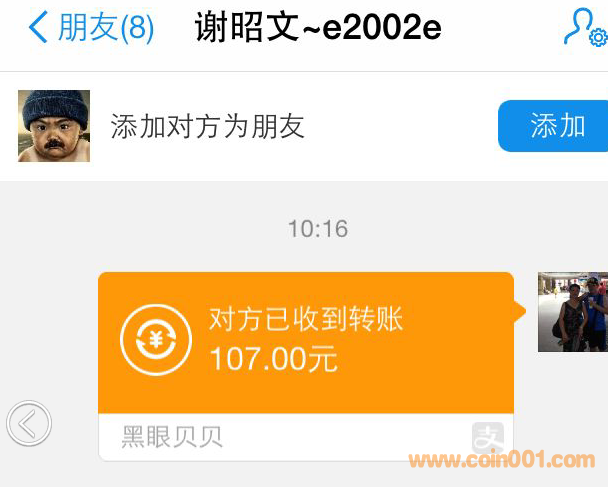Go back to 朋友 list
This screenshot has width=608, height=487.
tap(90, 28)
